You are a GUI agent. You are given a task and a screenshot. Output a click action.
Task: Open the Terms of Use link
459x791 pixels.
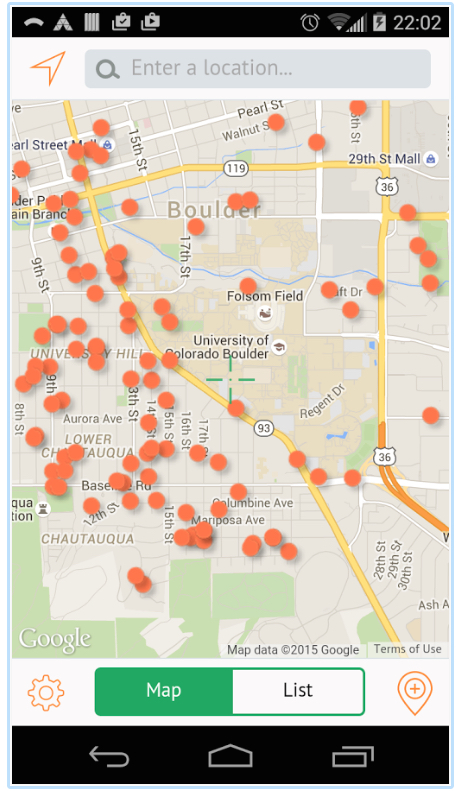pyautogui.click(x=408, y=649)
